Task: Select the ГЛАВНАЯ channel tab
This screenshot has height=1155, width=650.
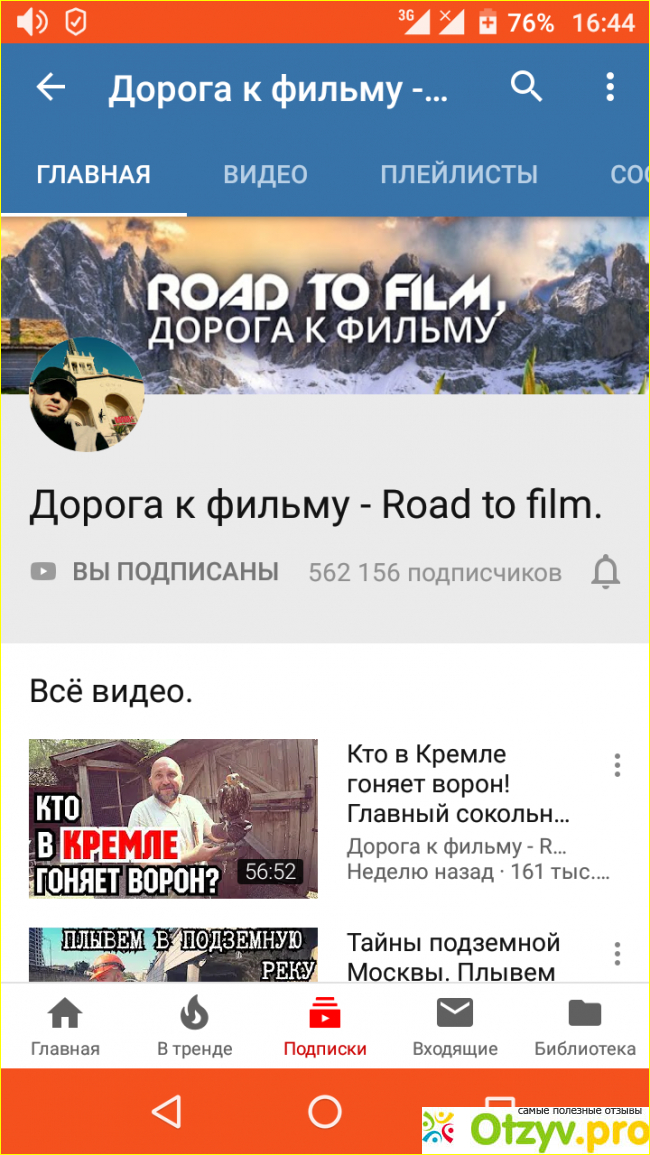Action: 94,174
